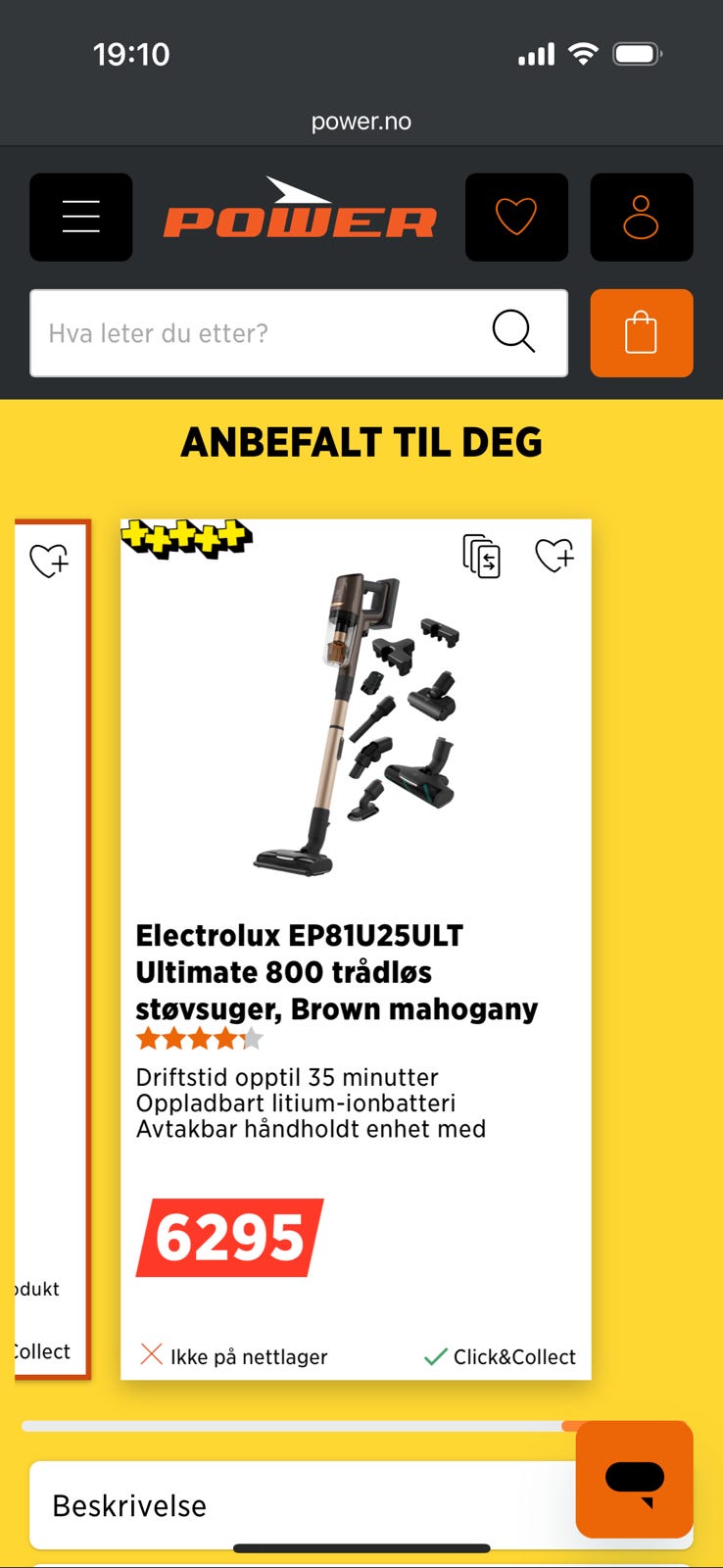The width and height of the screenshot is (723, 1568).
Task: Open the Electrolux EP81U25ULT product title
Action: pyautogui.click(x=303, y=971)
